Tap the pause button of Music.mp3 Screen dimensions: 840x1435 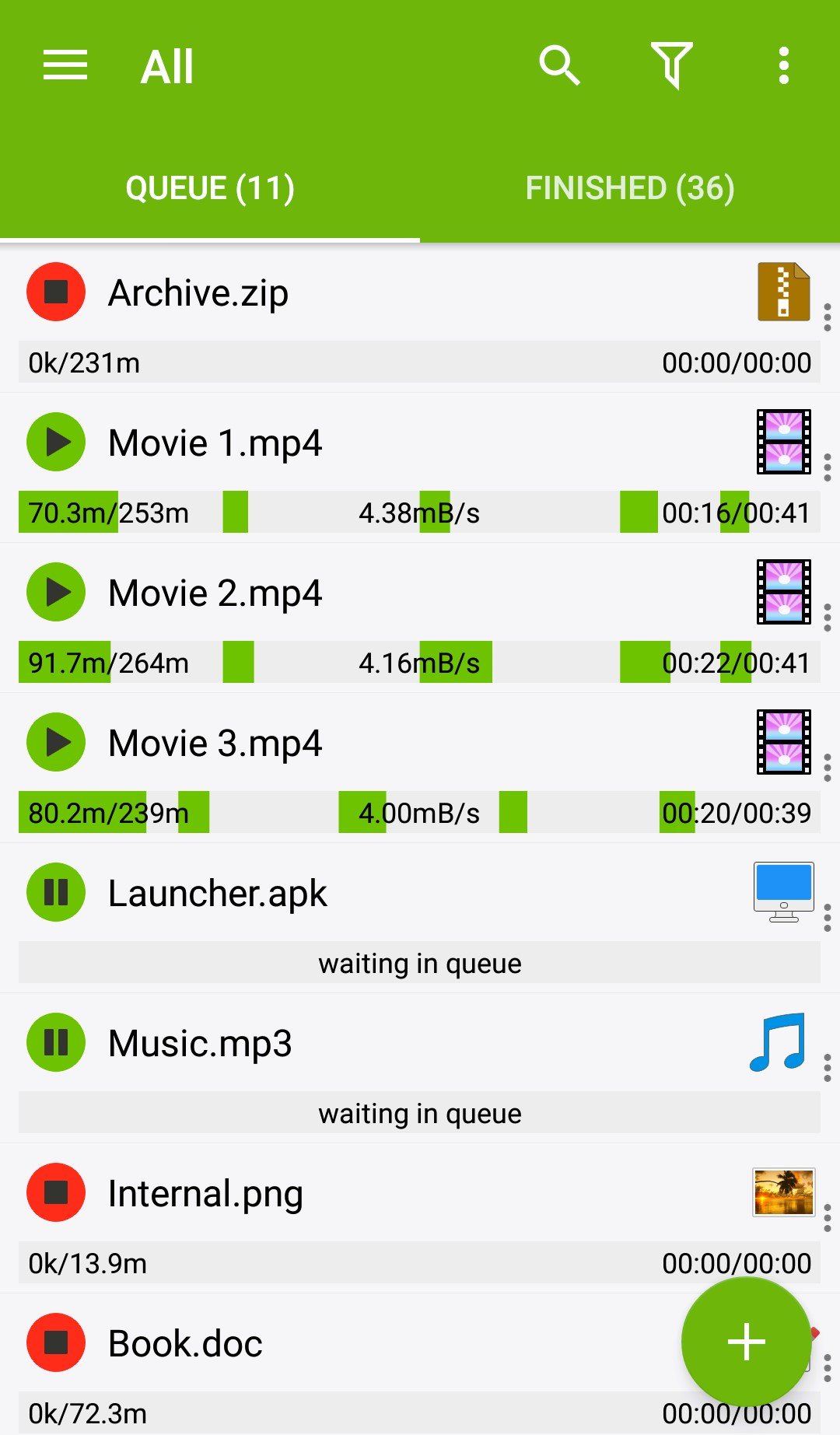(56, 1042)
